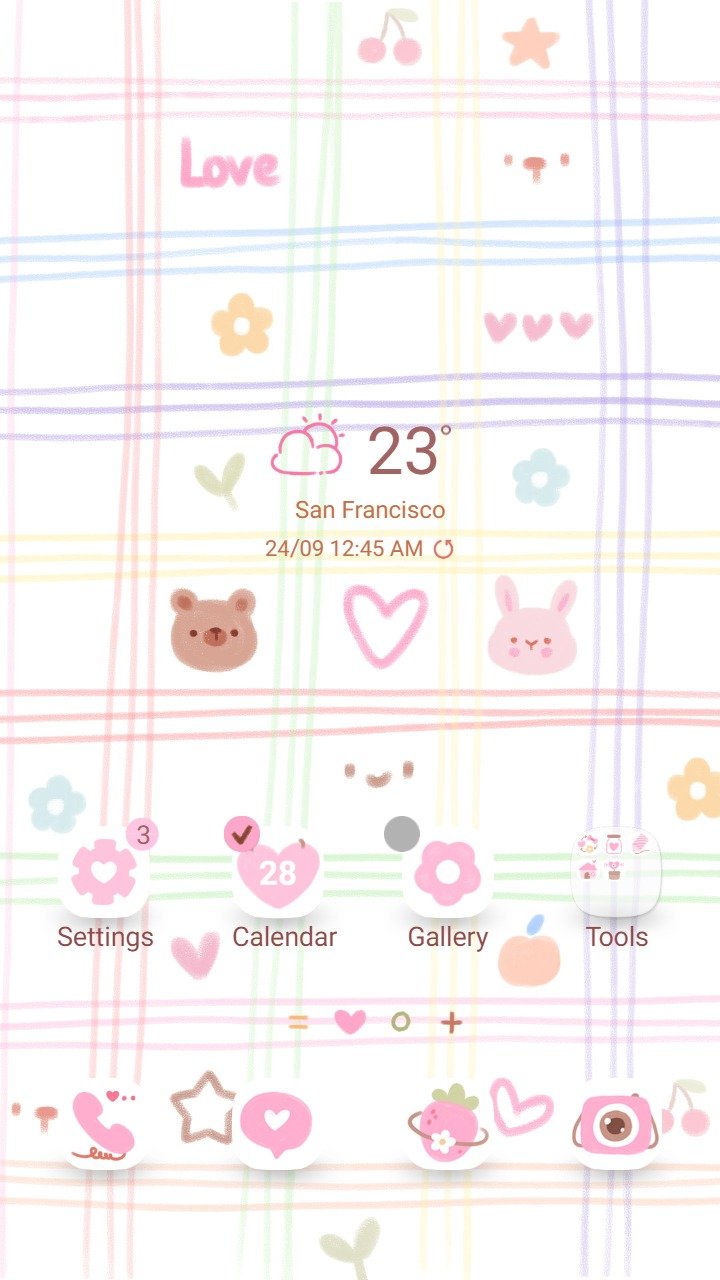
Task: Open the Messages app with the heart bubble
Action: click(x=277, y=1124)
